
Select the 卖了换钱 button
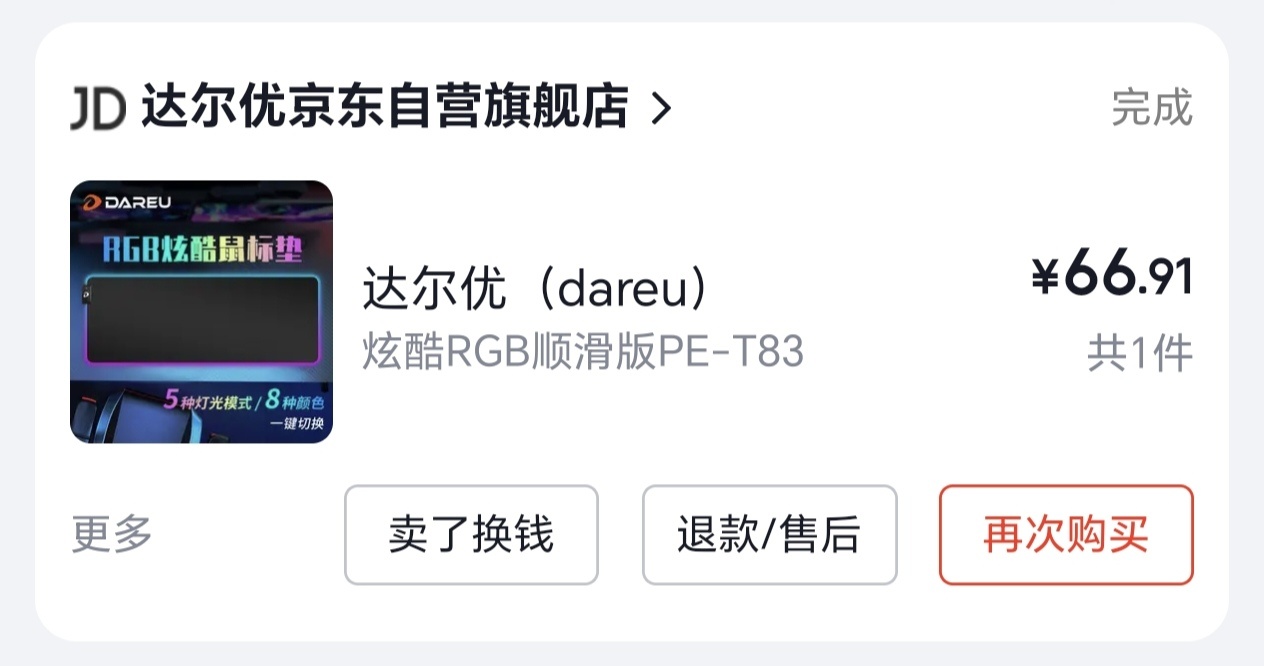[471, 535]
